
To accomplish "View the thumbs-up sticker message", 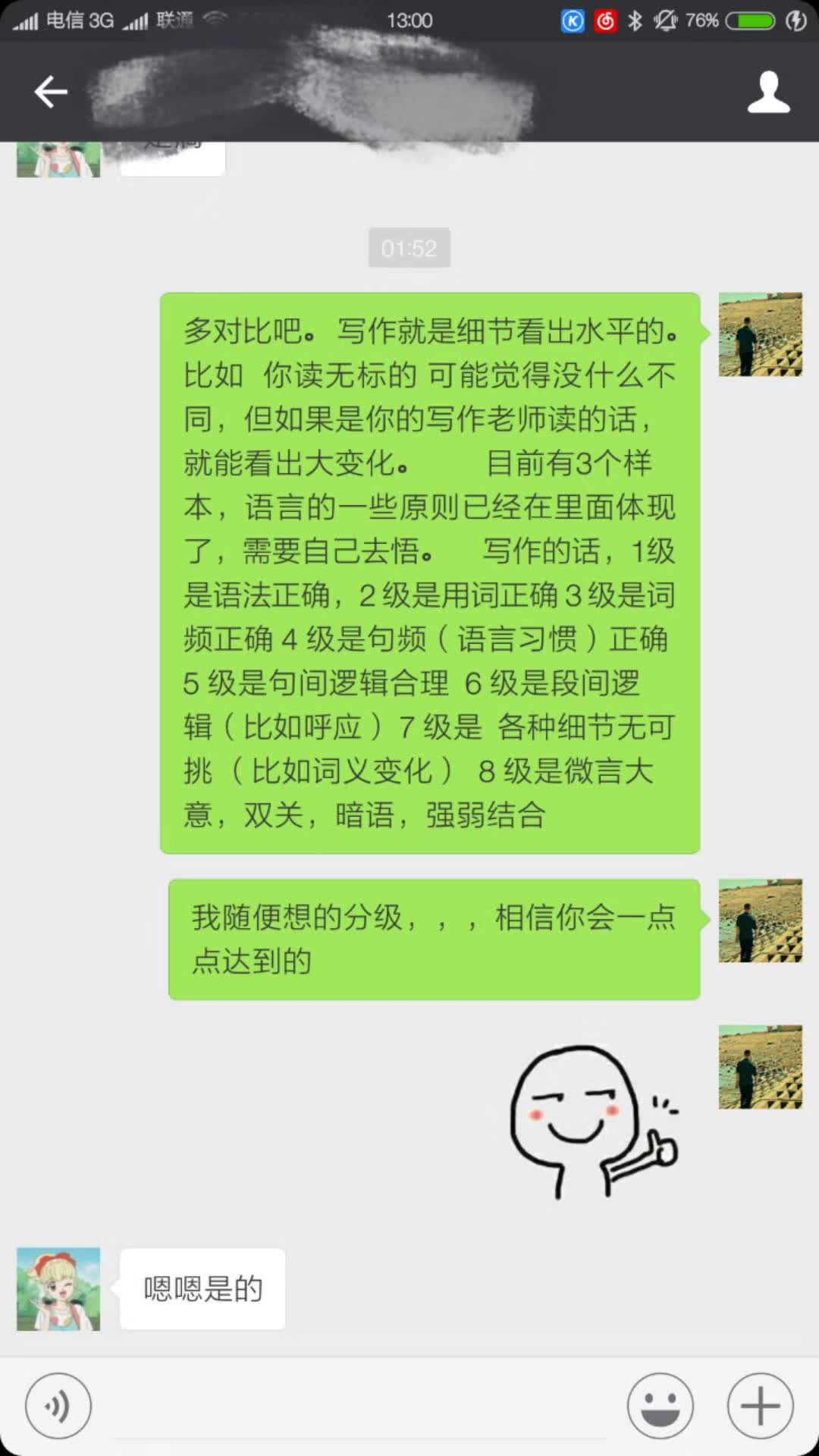I will pyautogui.click(x=593, y=1121).
